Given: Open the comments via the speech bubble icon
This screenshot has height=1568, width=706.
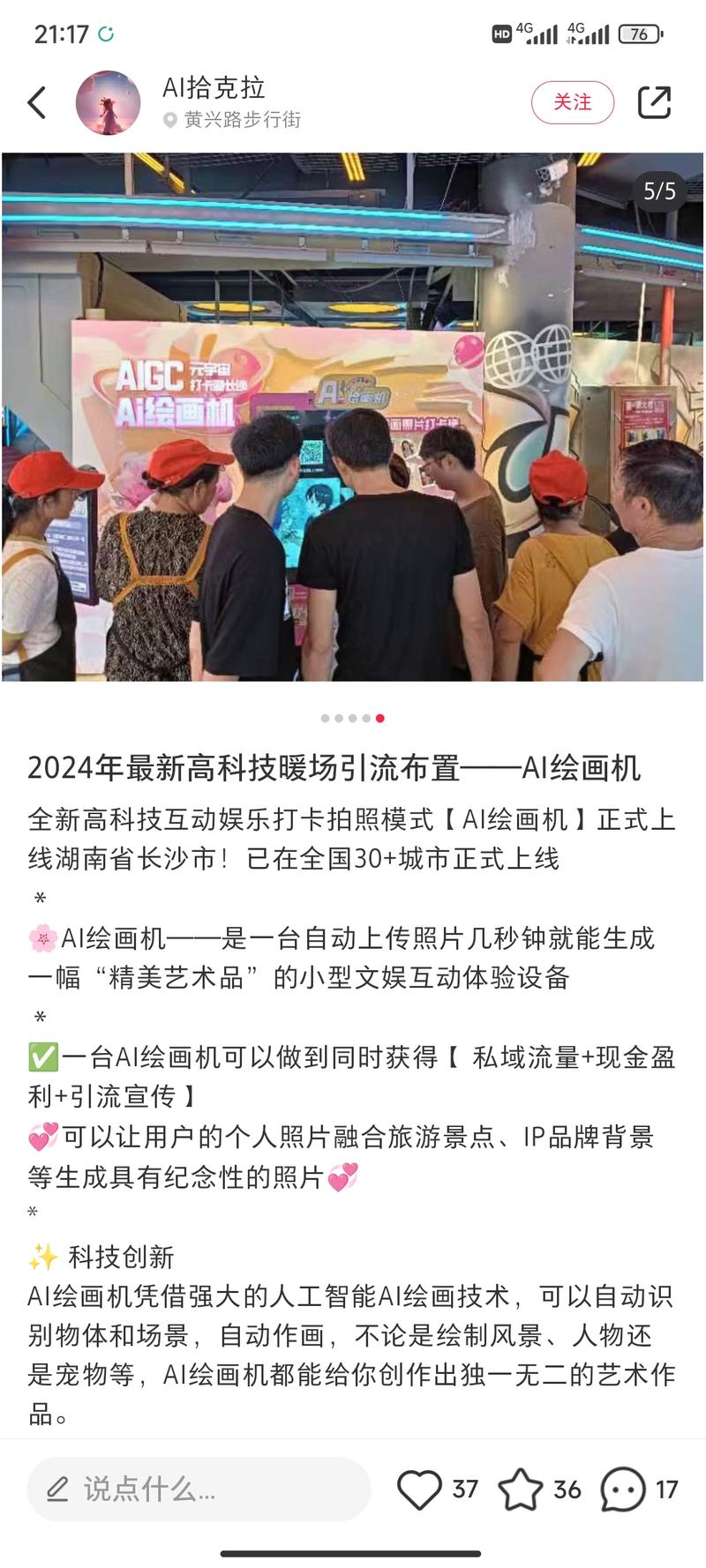Looking at the screenshot, I should coord(623,1490).
